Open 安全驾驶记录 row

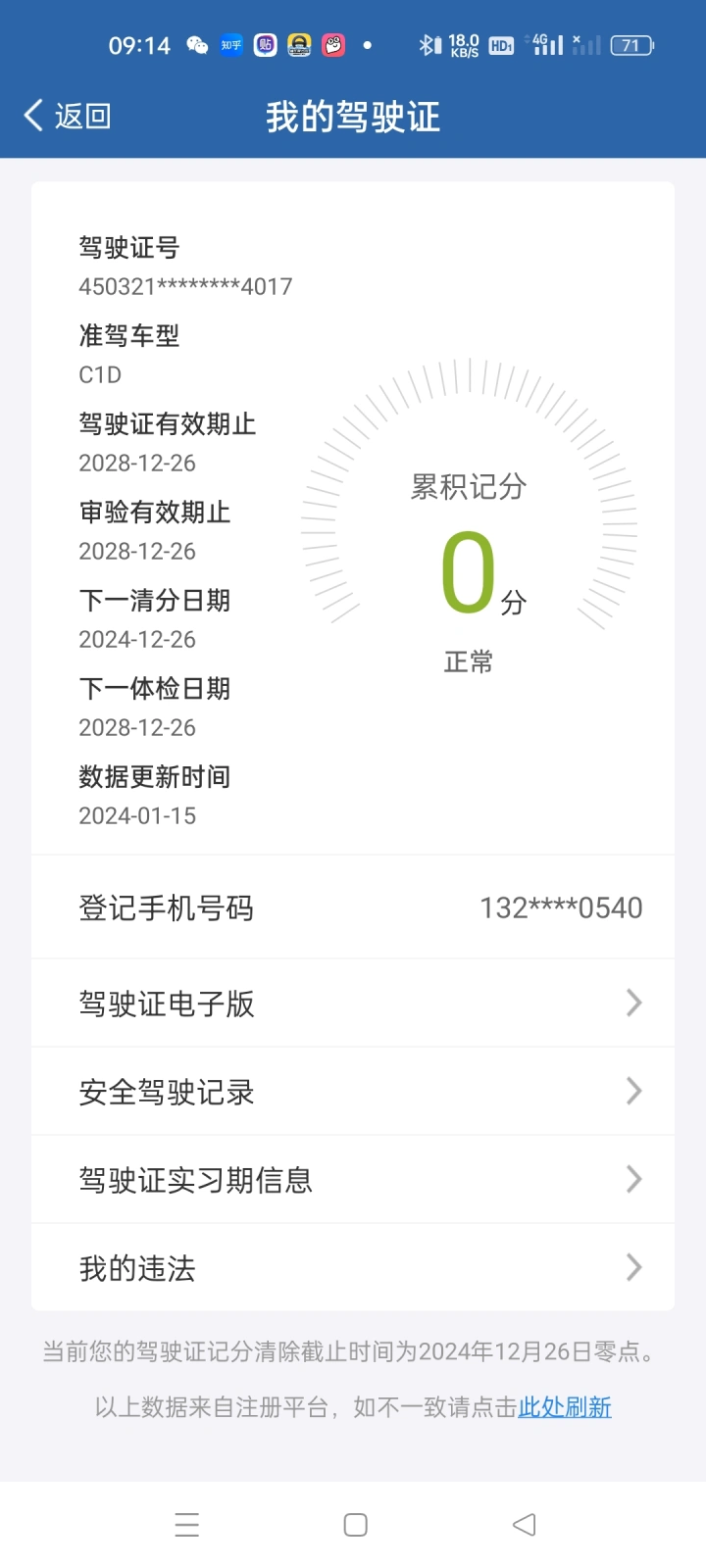pos(353,1091)
